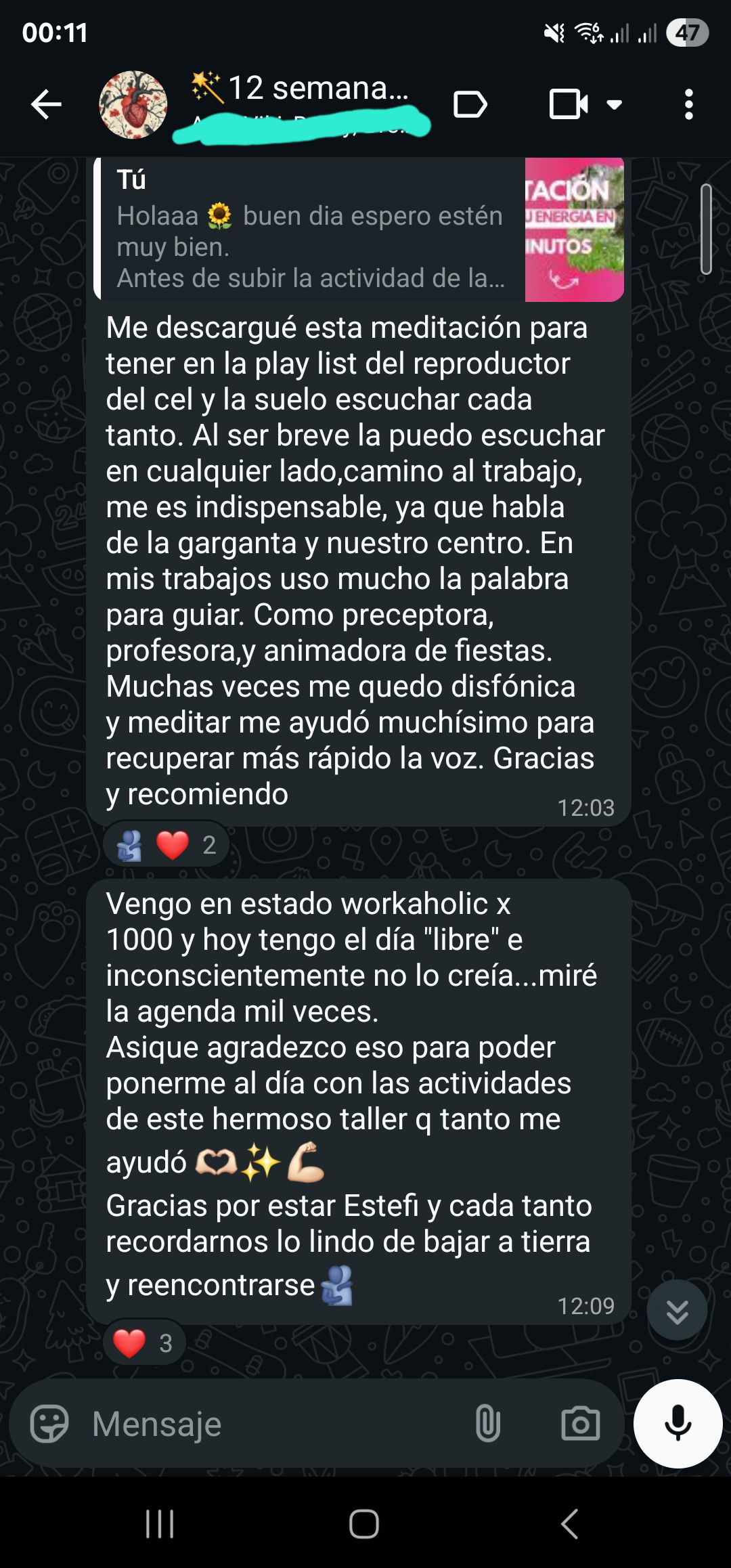Record a voice message

point(678,1423)
